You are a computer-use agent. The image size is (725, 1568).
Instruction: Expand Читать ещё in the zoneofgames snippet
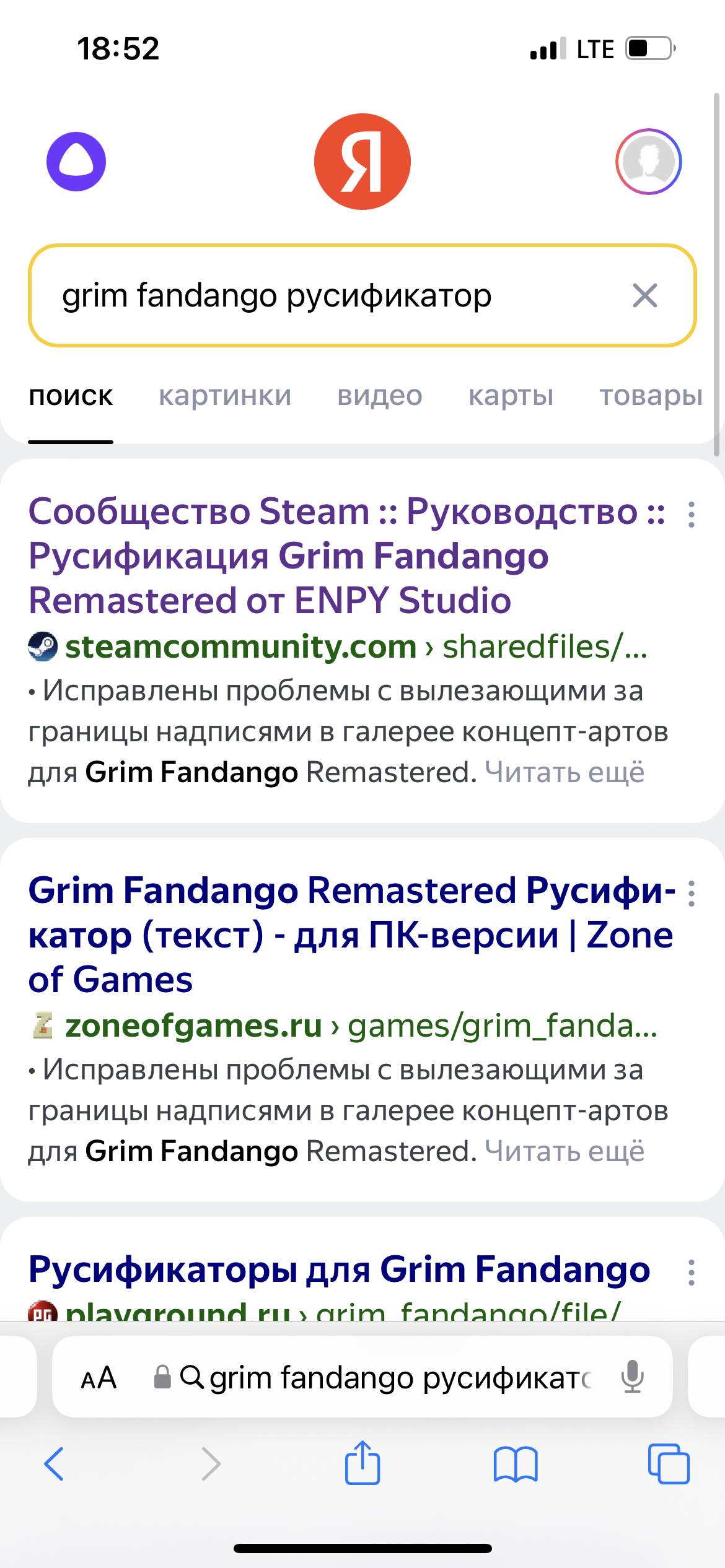click(565, 1151)
